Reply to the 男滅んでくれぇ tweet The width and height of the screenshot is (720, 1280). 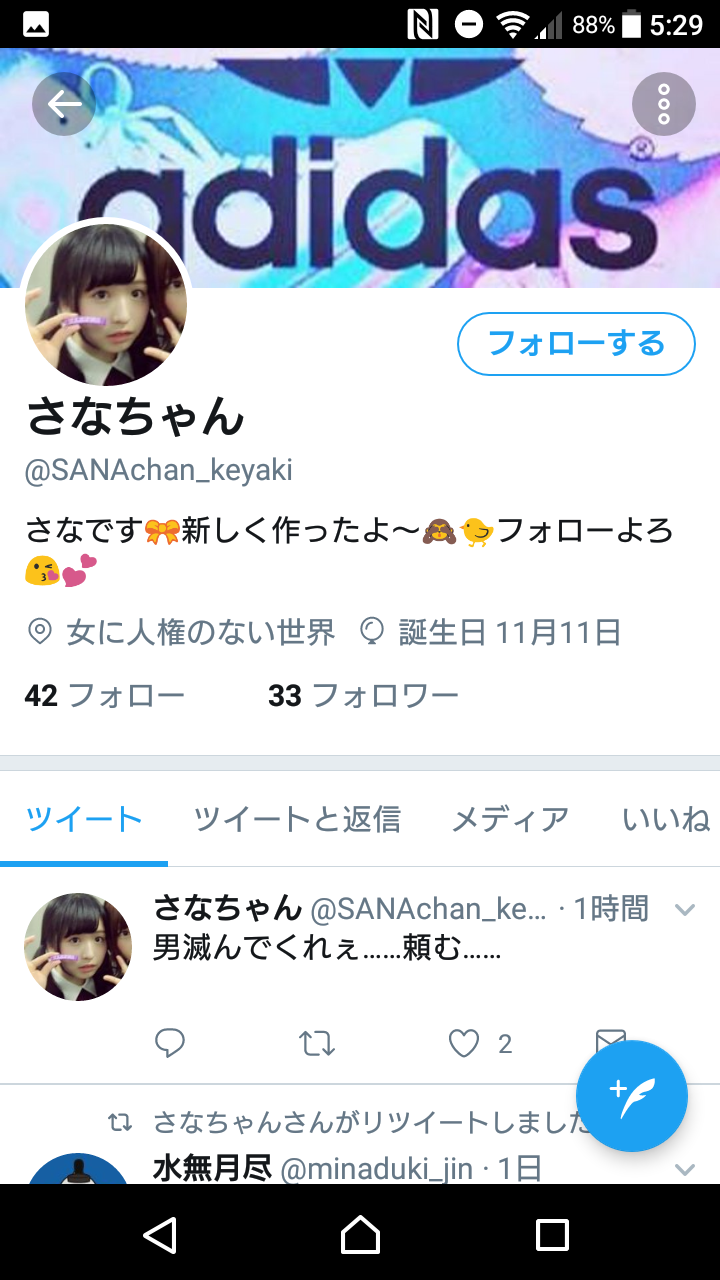point(170,1044)
